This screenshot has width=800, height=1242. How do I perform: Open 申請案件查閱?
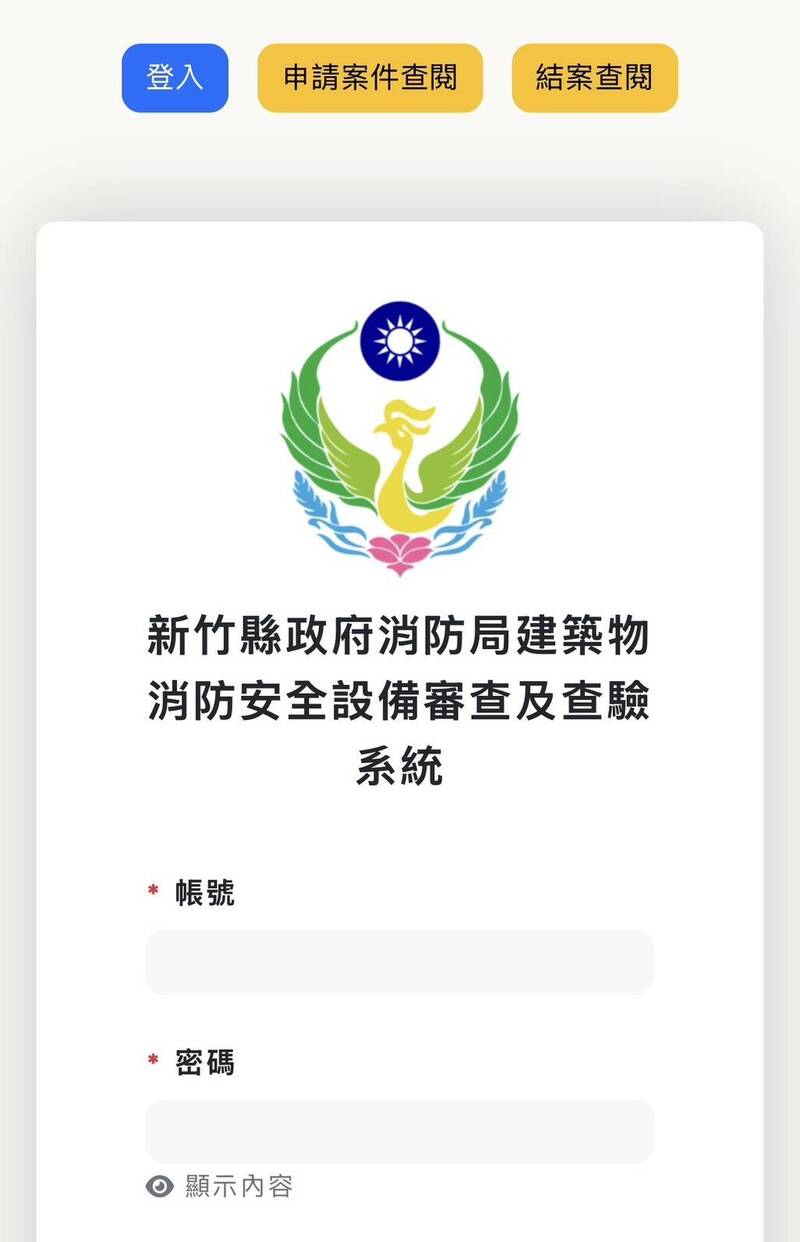(x=370, y=78)
